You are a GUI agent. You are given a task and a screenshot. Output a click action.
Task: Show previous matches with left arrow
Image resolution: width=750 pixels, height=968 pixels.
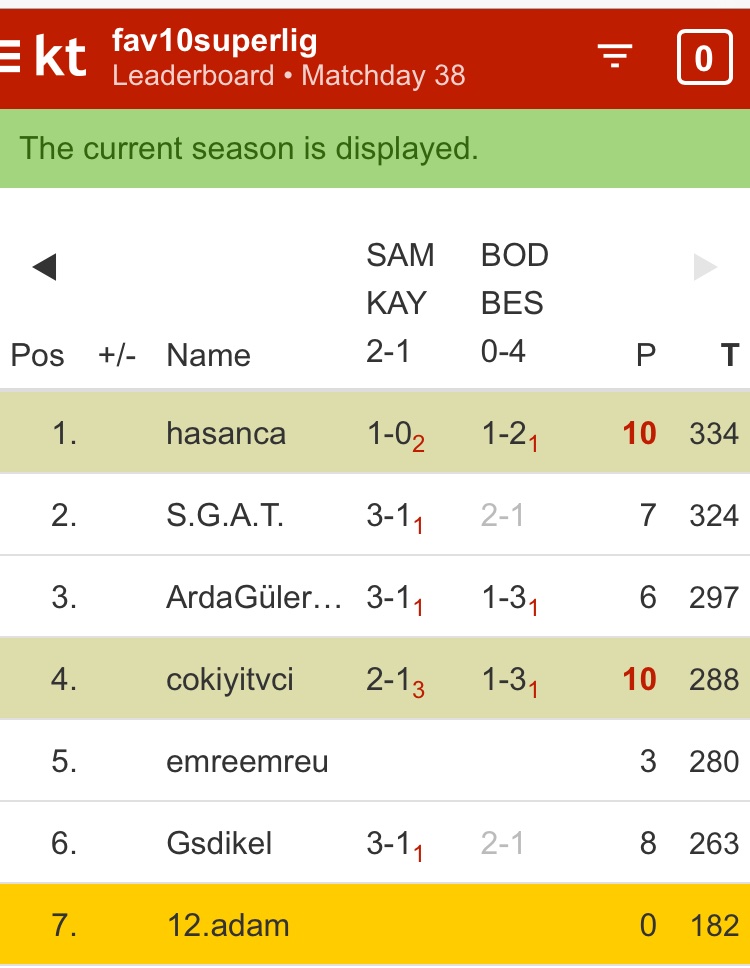point(44,267)
